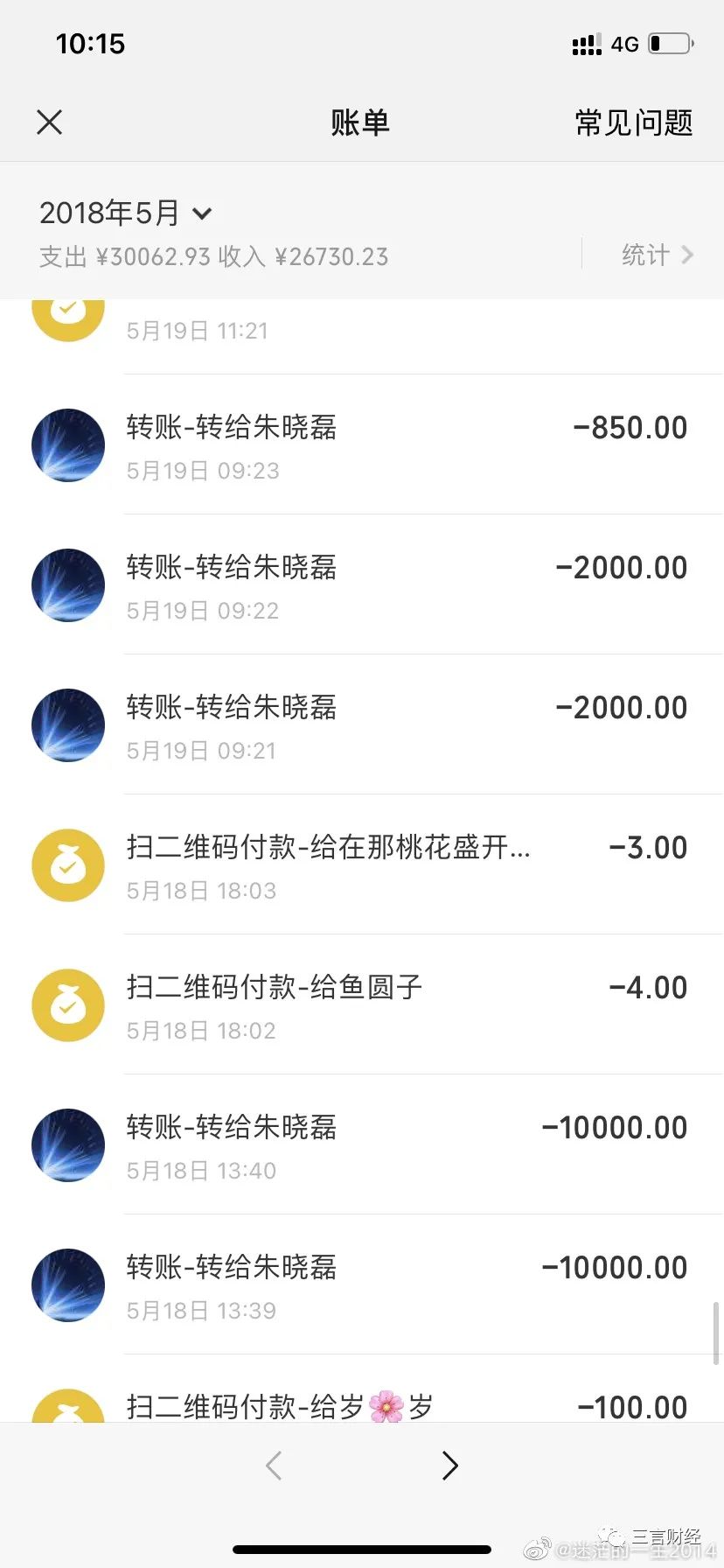Select the 账单 title
The image size is (724, 1568).
pos(361,122)
